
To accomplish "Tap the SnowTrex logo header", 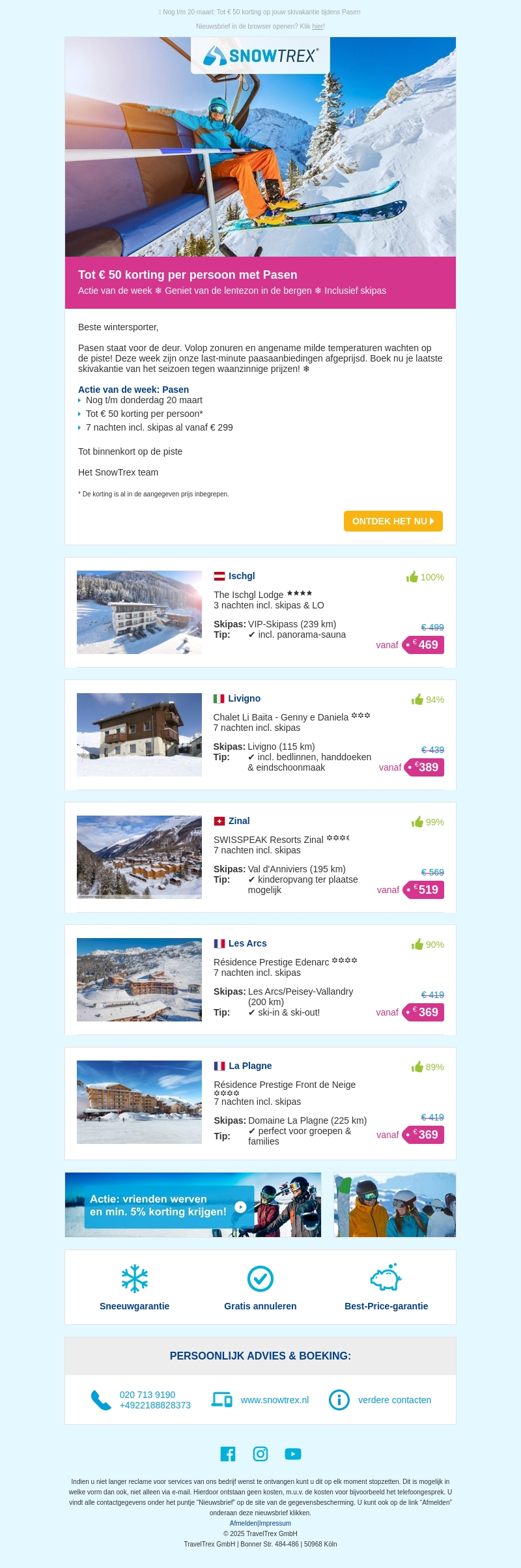I will coord(260,56).
